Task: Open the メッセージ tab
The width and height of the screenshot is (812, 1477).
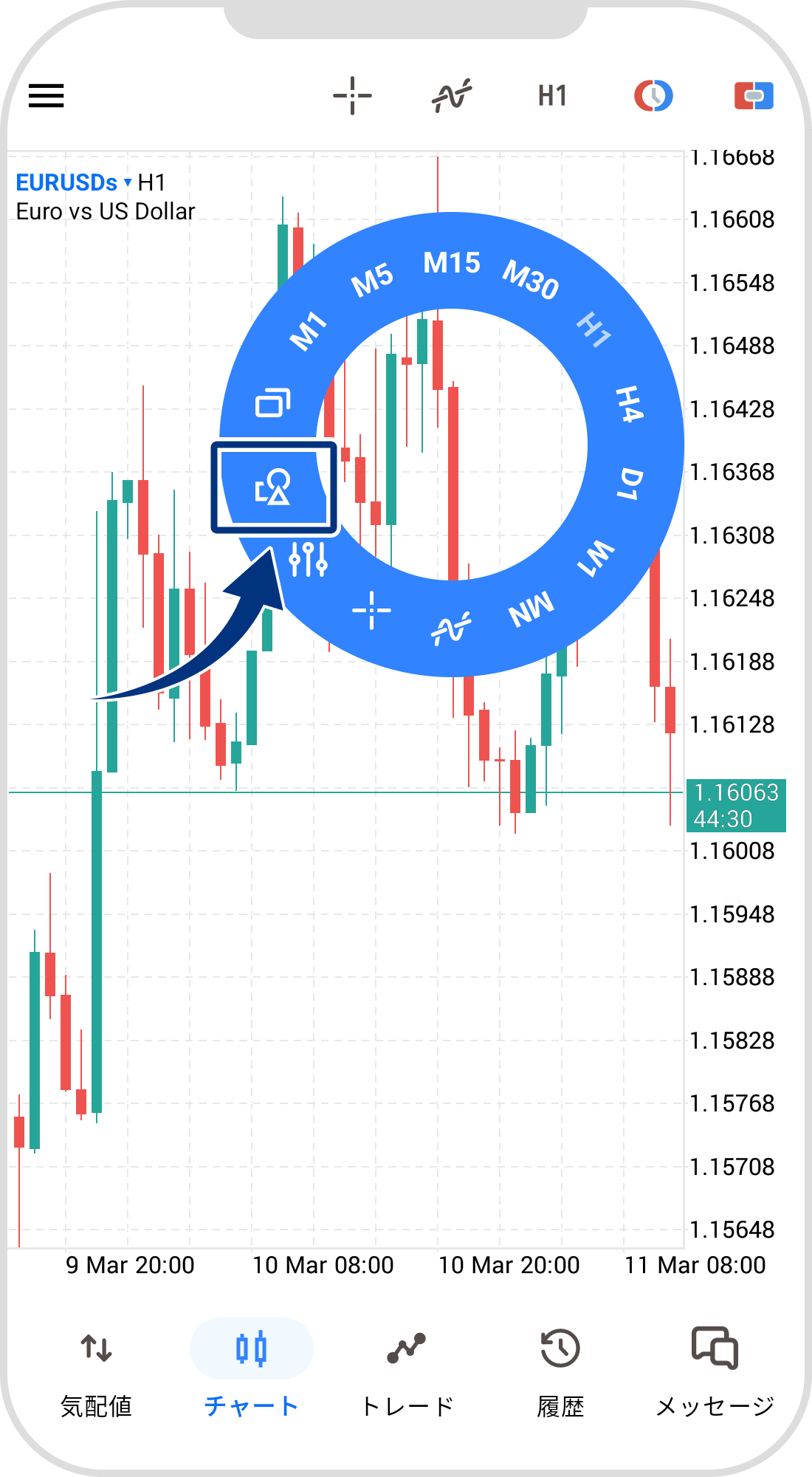Action: tap(715, 1372)
